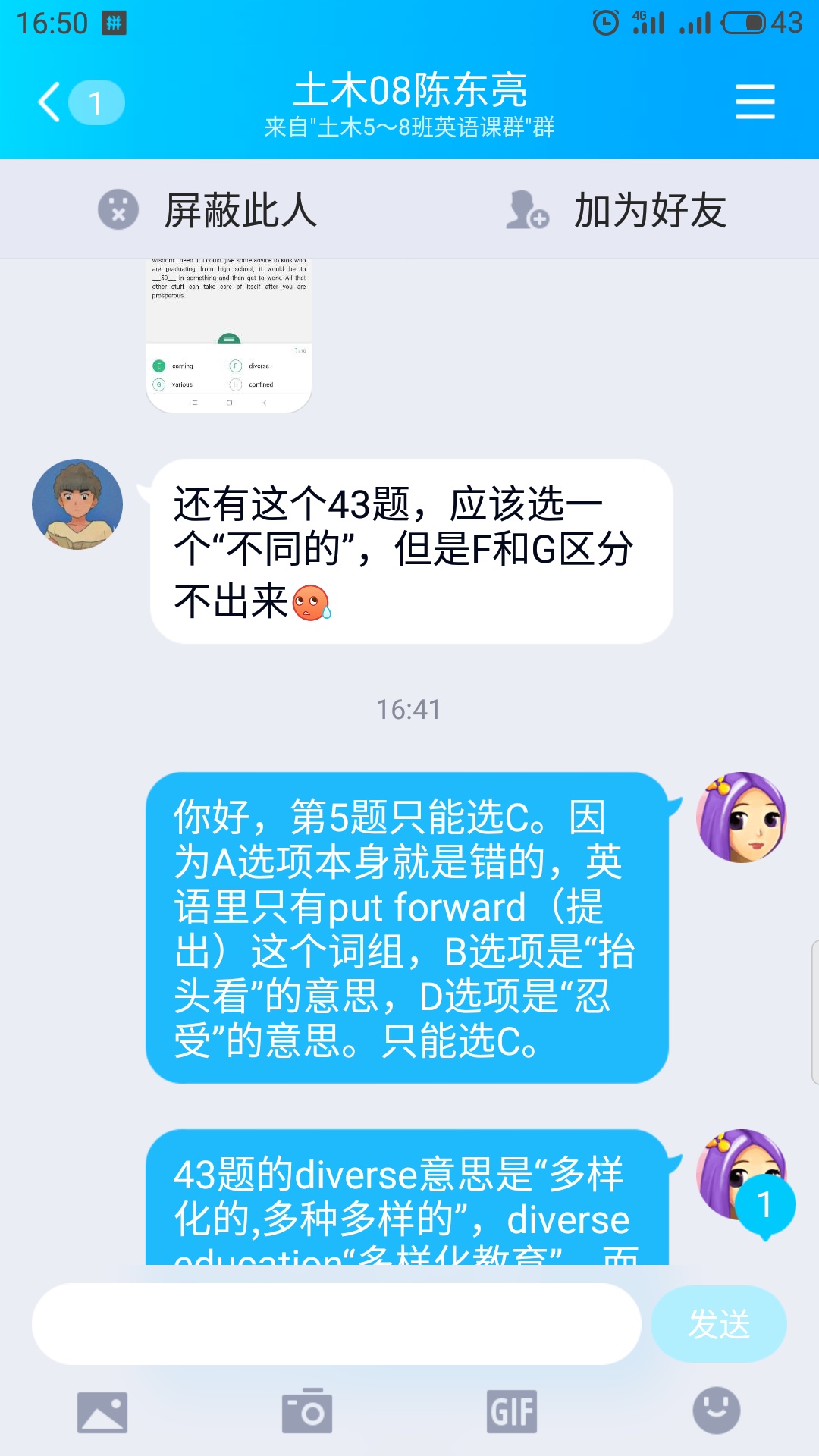Tap 加为好友 to add as friend

tap(616, 210)
